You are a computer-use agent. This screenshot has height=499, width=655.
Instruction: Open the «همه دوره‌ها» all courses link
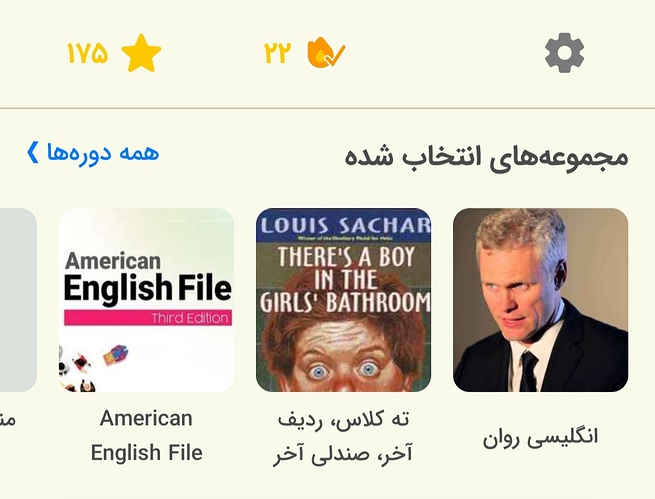coord(93,153)
